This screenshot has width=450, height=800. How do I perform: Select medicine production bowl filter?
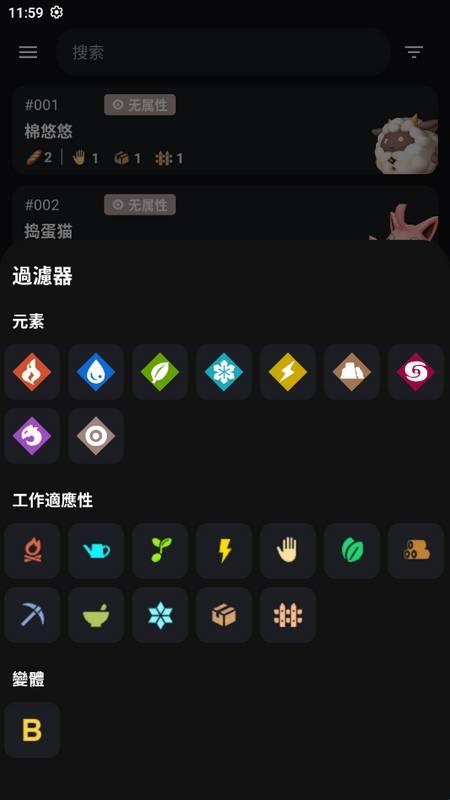pos(96,615)
